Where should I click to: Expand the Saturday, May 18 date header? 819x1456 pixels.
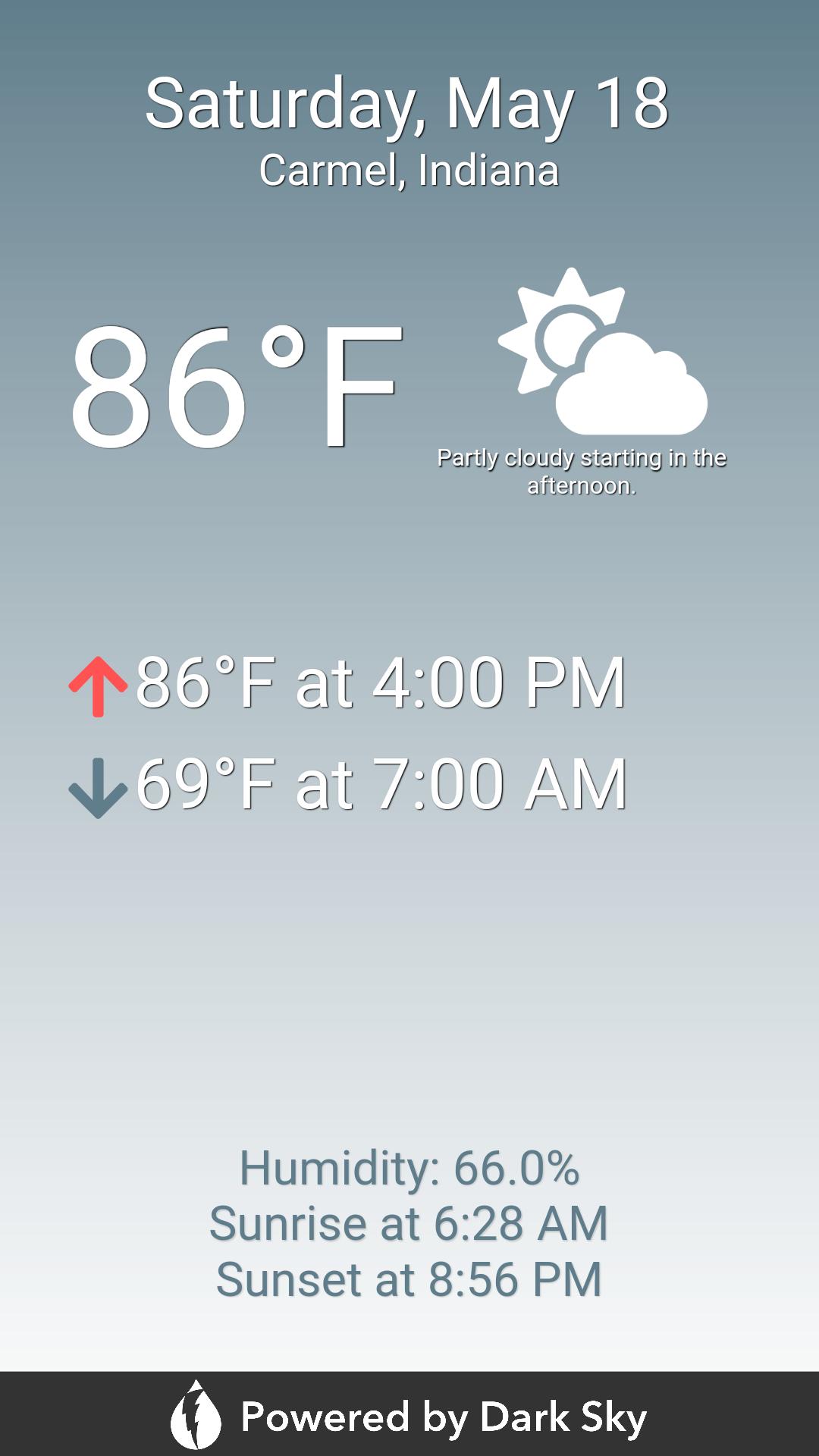click(x=409, y=104)
